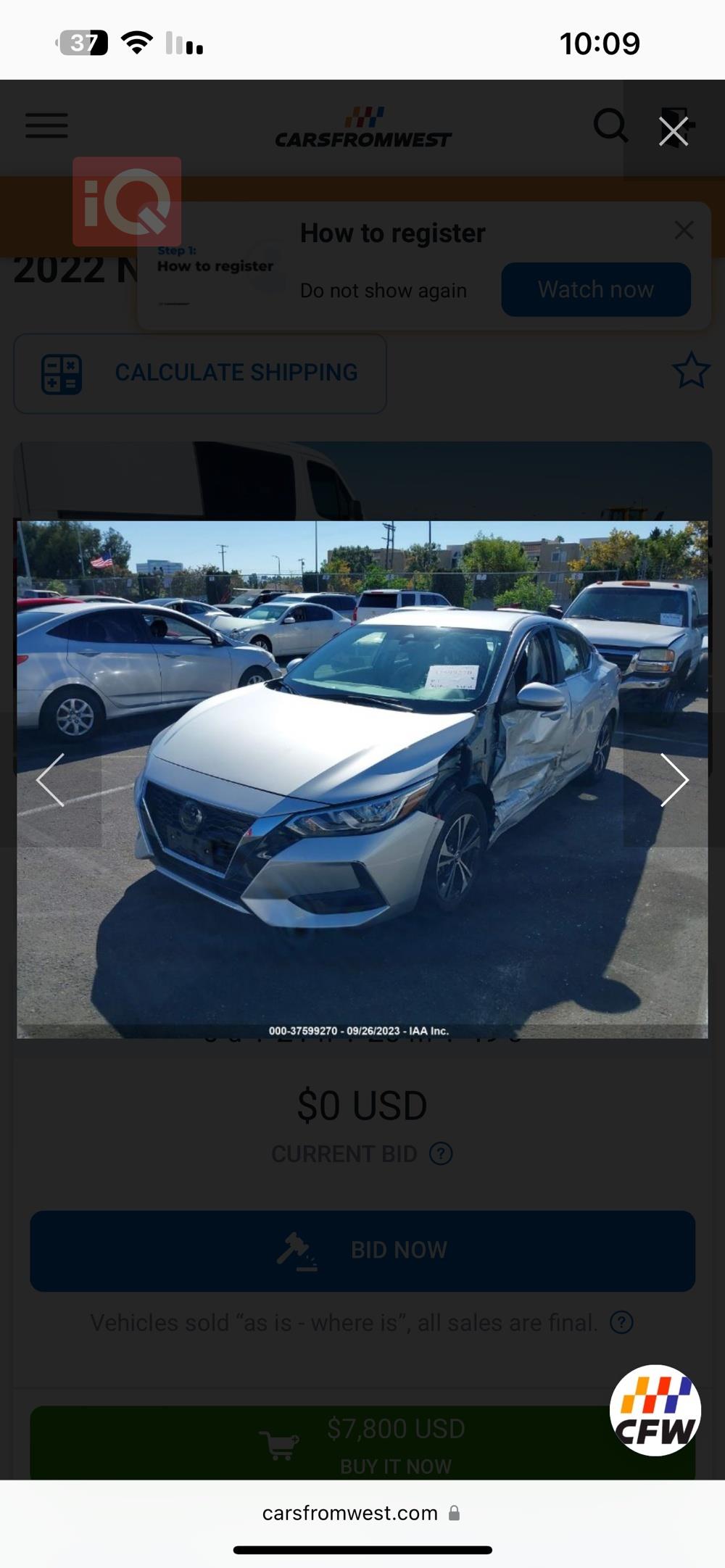The height and width of the screenshot is (1568, 725).
Task: Toggle the star to favorite this vehicle
Action: (691, 371)
